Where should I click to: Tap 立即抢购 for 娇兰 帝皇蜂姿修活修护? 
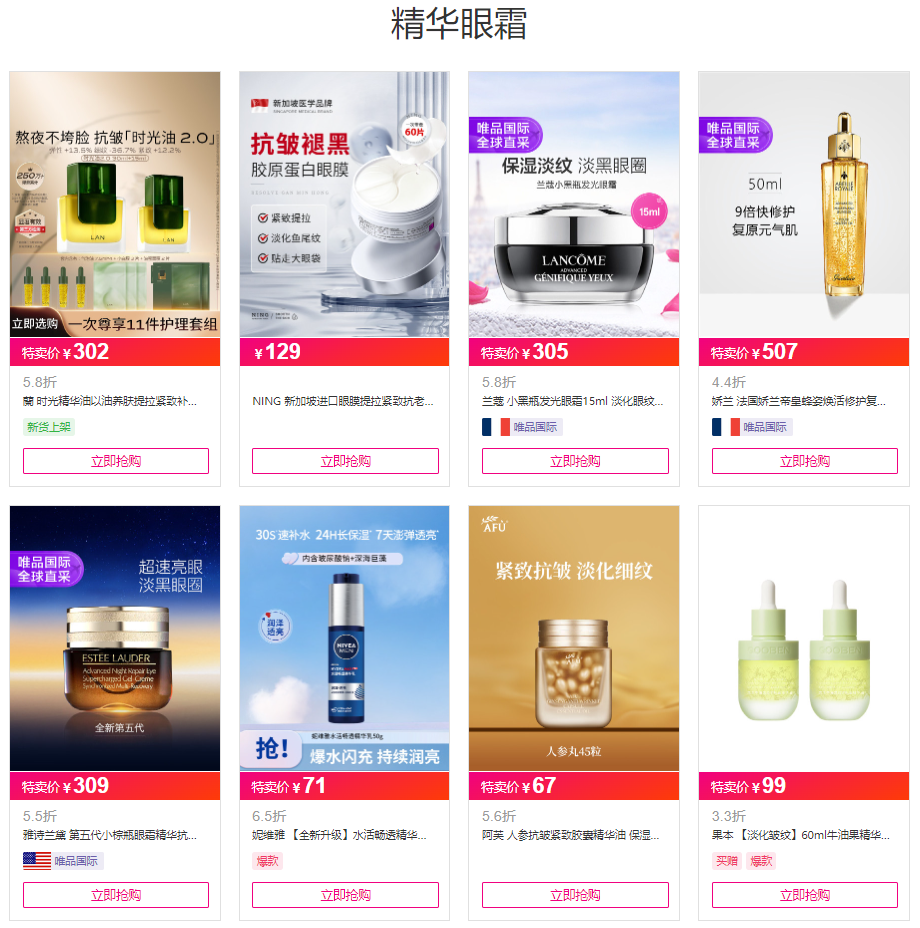(x=804, y=461)
